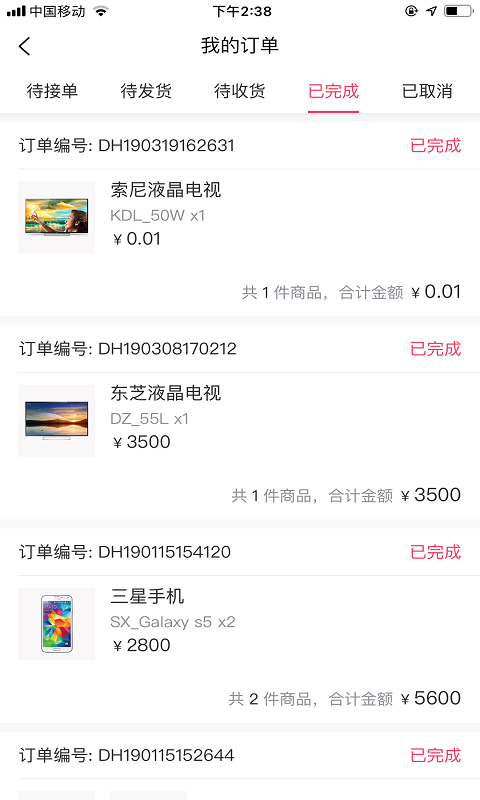
Task: Go back from My Orders
Action: 24,46
